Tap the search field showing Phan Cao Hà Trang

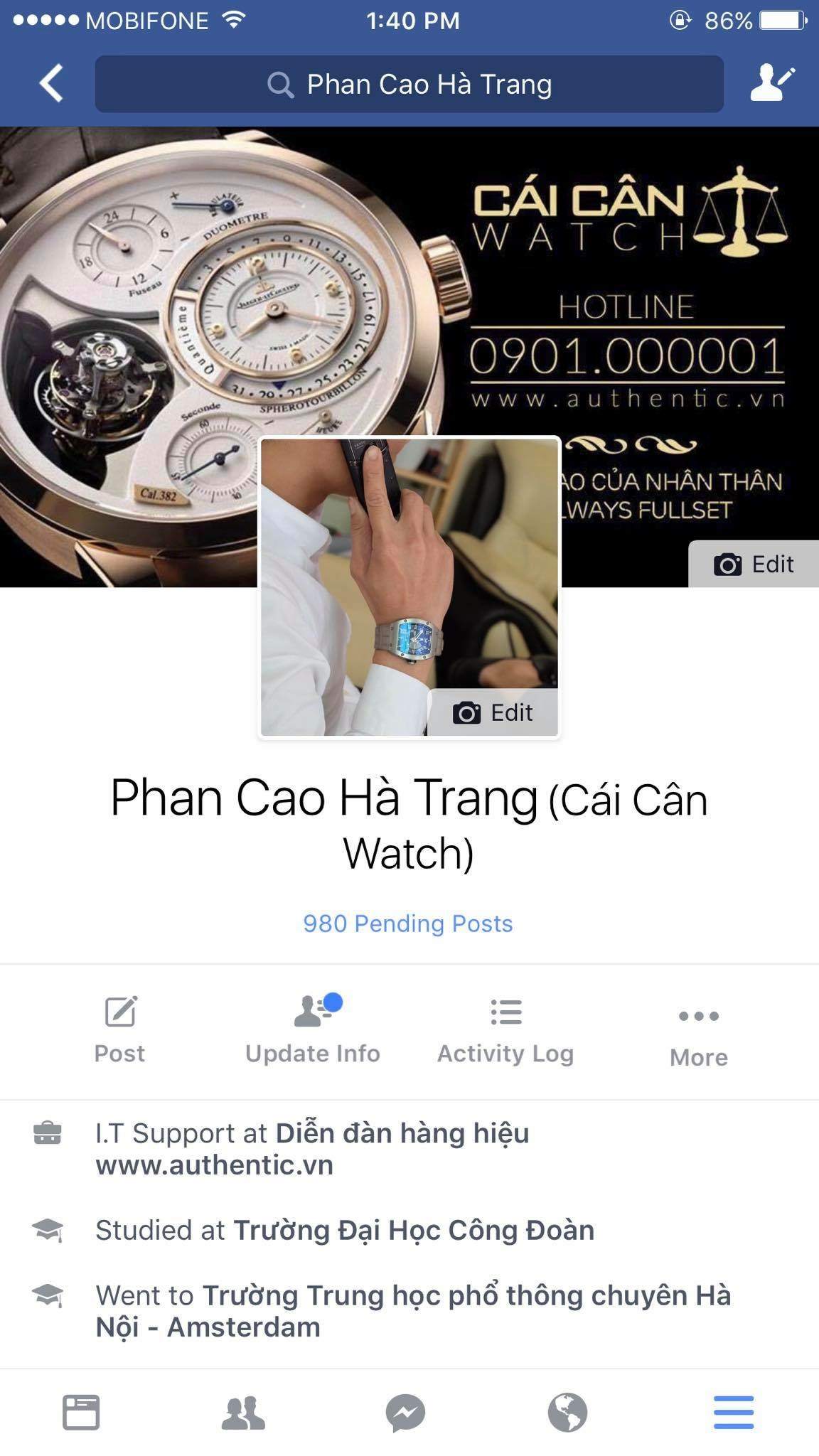(x=409, y=85)
